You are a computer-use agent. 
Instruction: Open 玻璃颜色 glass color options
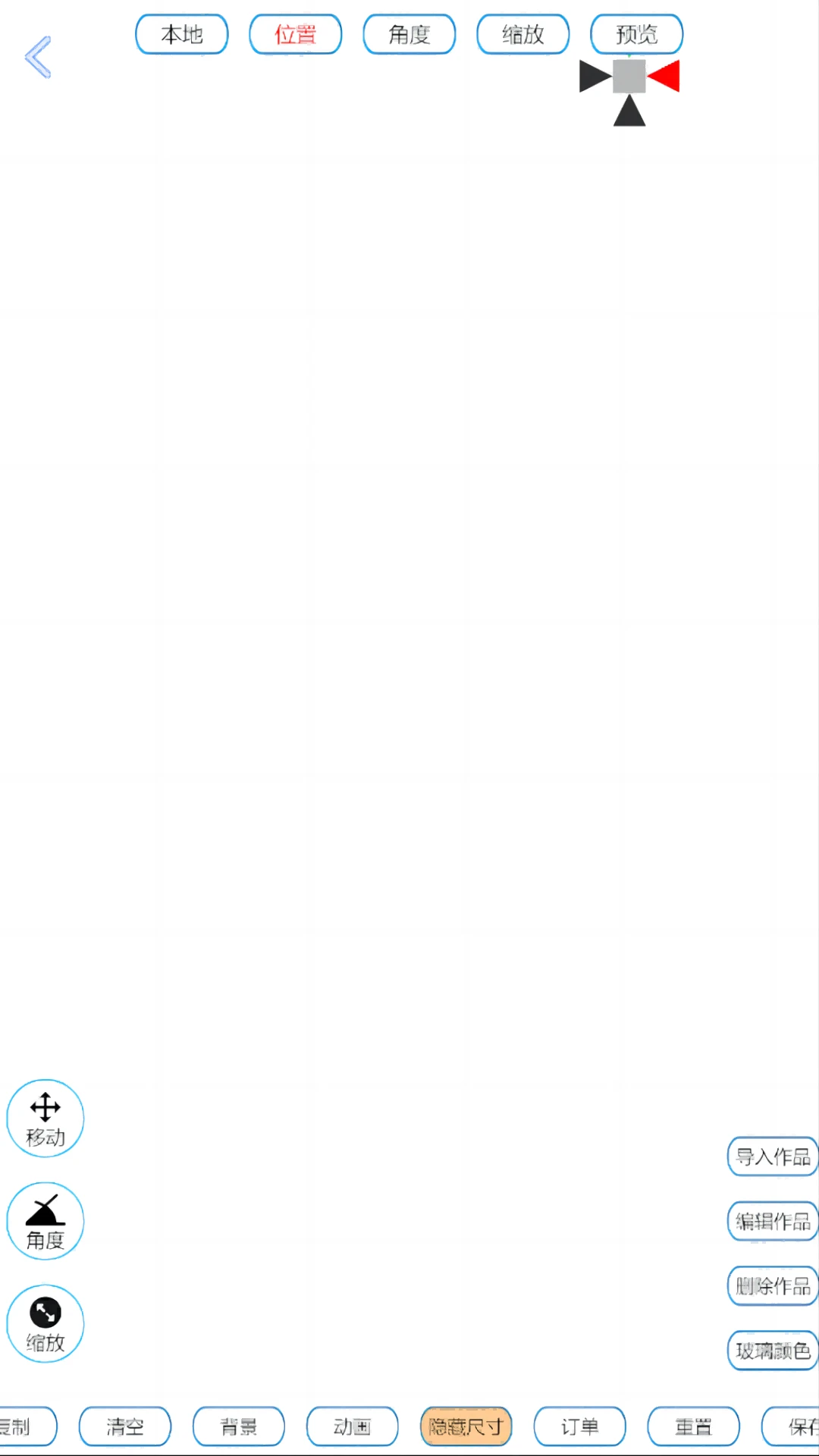(x=772, y=1351)
